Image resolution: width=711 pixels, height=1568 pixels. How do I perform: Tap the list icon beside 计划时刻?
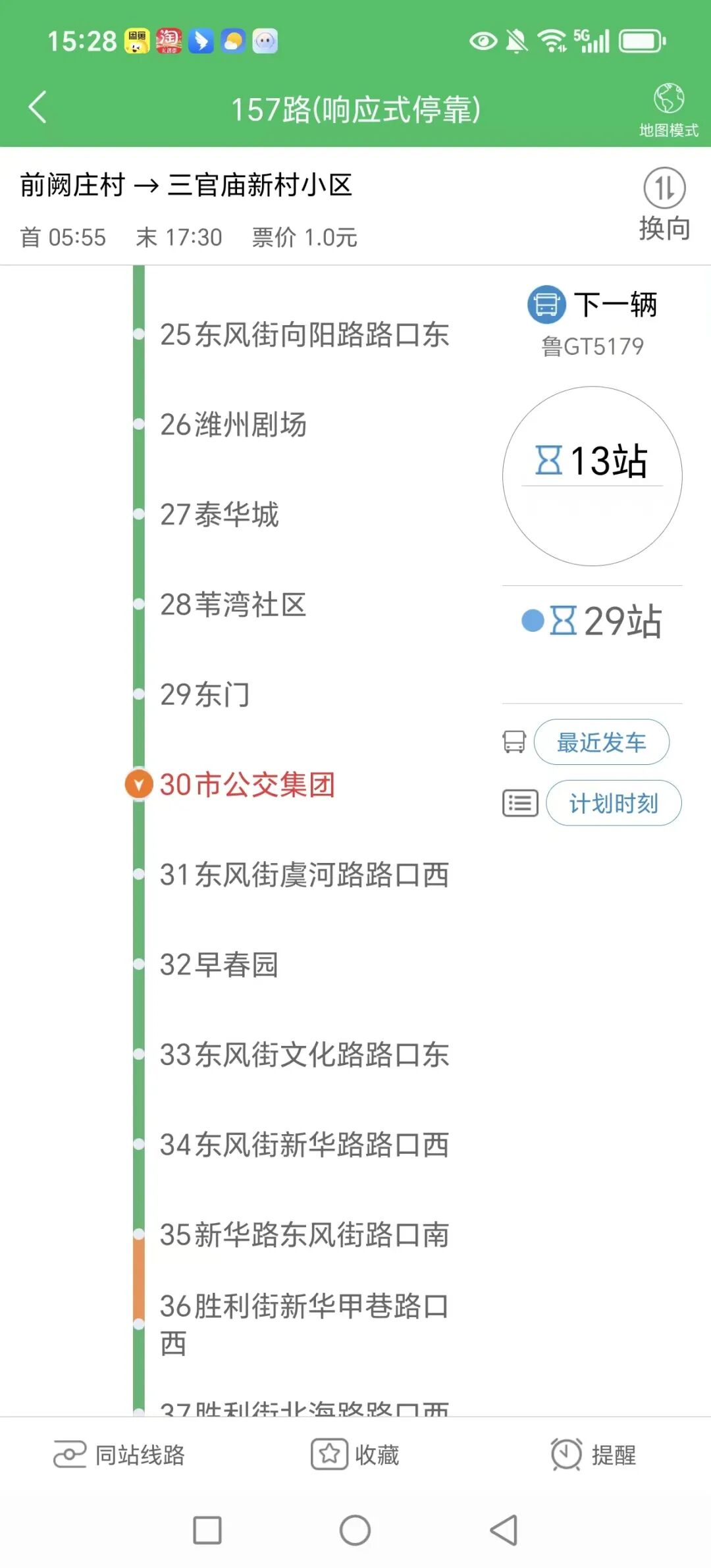tap(519, 803)
